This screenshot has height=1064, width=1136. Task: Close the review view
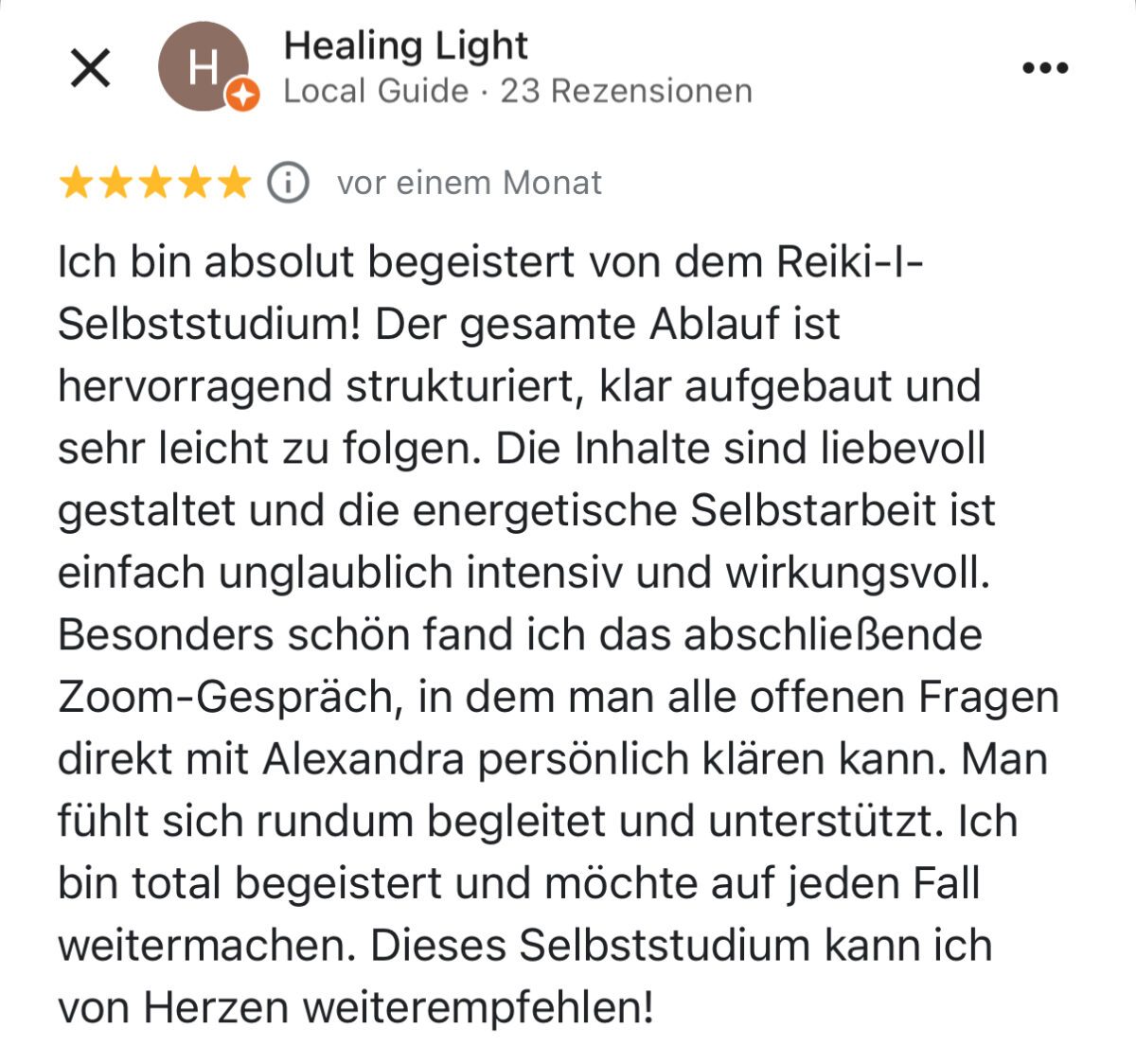tap(91, 68)
